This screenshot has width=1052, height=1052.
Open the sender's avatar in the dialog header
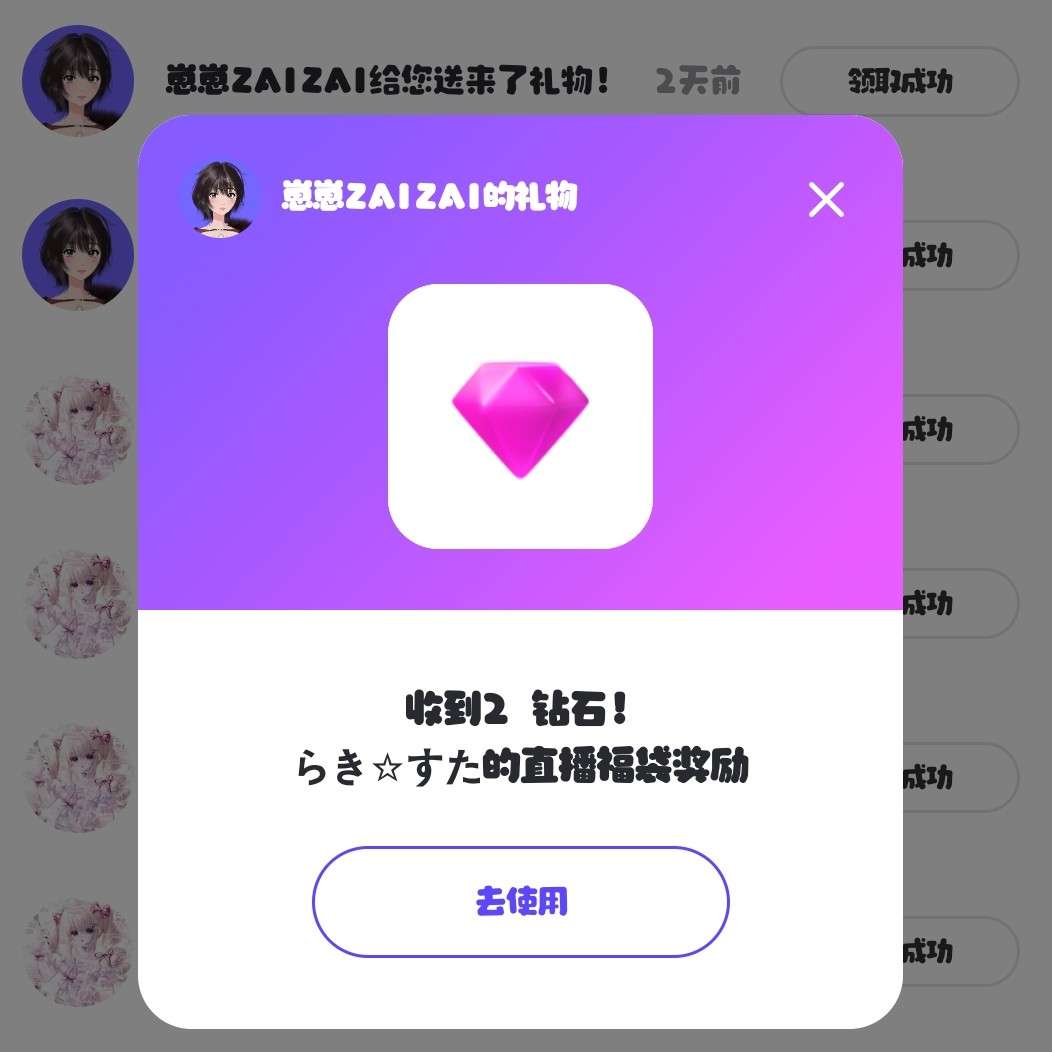tap(220, 197)
